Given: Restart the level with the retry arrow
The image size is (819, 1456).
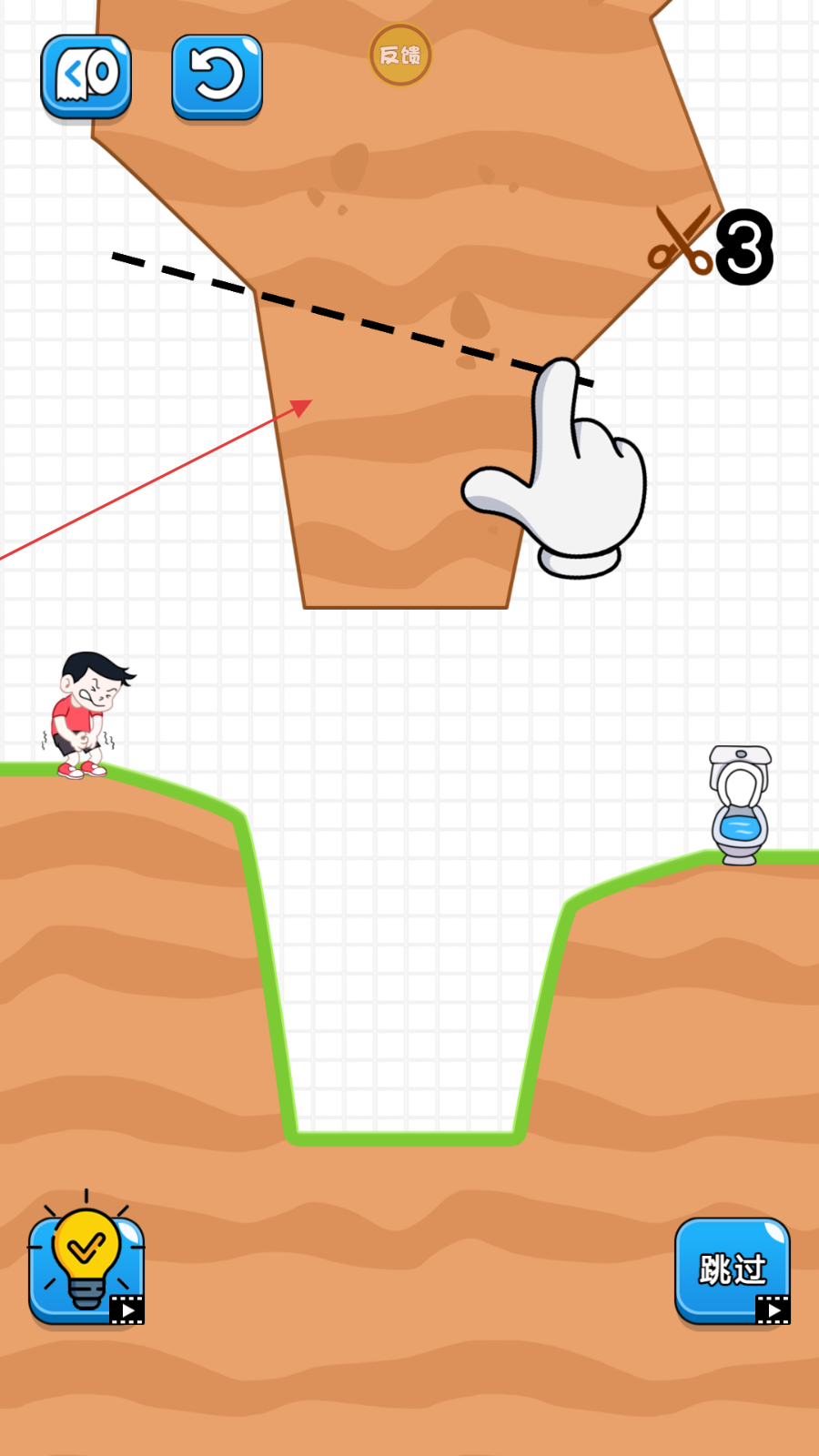Looking at the screenshot, I should [217, 77].
